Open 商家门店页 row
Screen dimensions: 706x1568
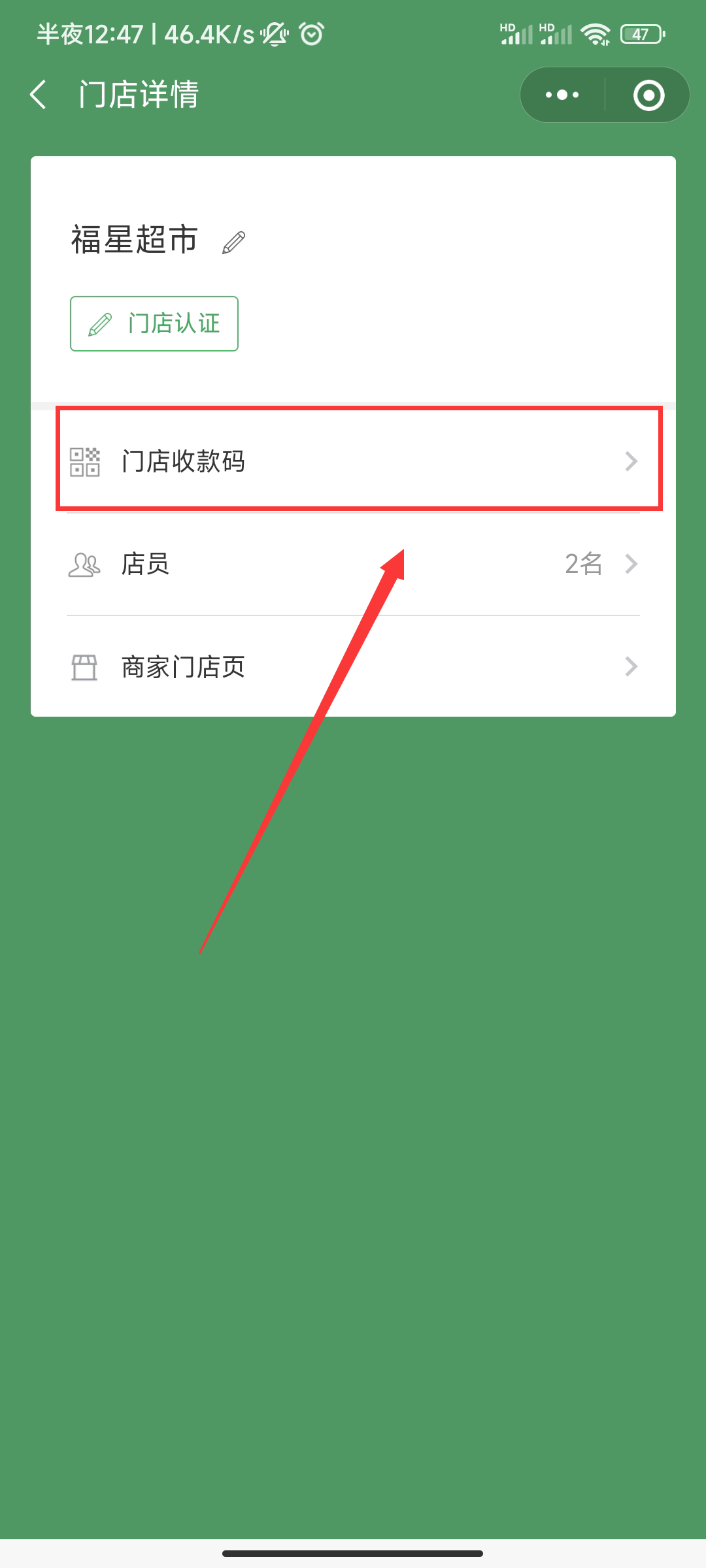[x=353, y=667]
